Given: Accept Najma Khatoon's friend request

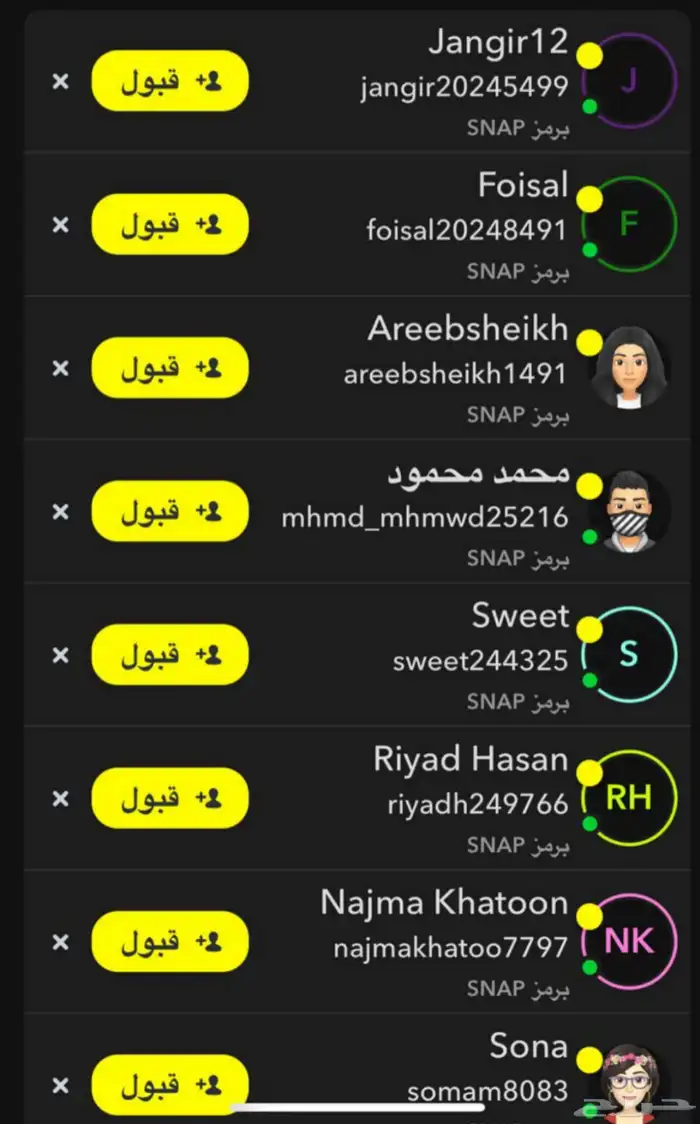Looking at the screenshot, I should 170,941.
